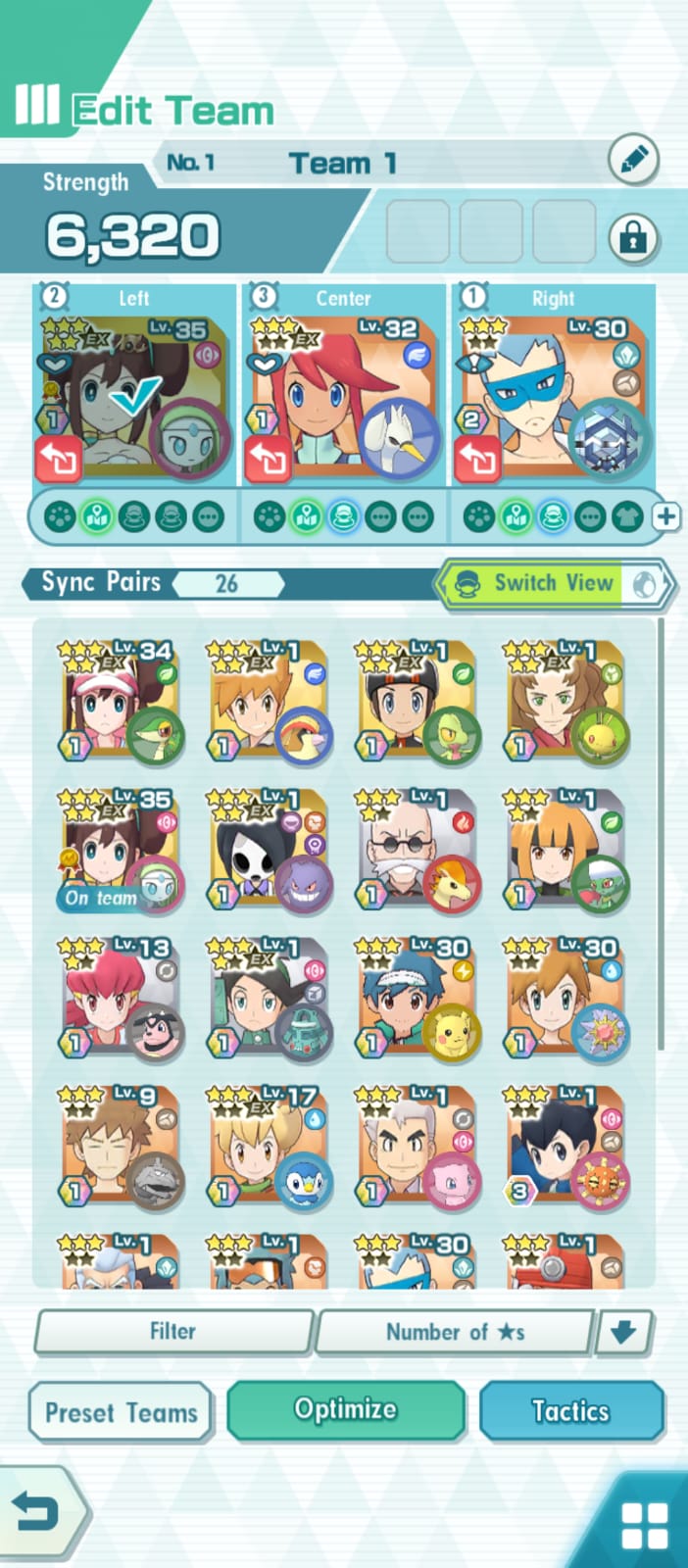Open the three-bar menu beside Edit Team
The image size is (688, 1568).
(x=36, y=105)
